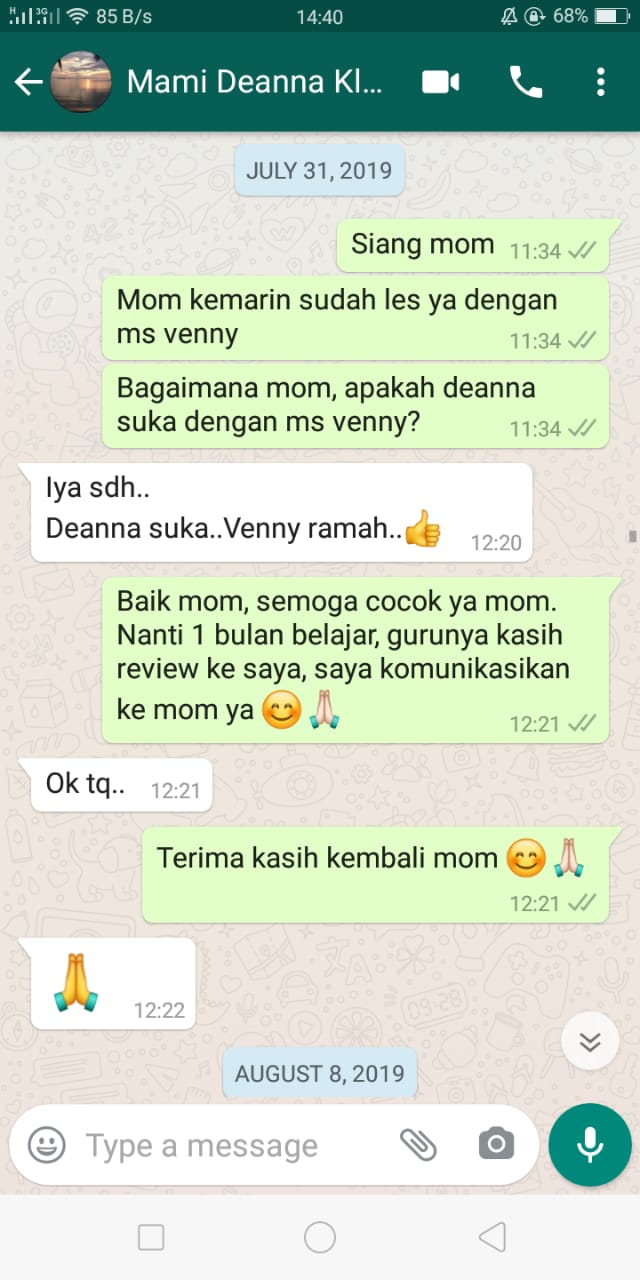The image size is (640, 1280).
Task: Jump to the latest messages
Action: tap(590, 1043)
